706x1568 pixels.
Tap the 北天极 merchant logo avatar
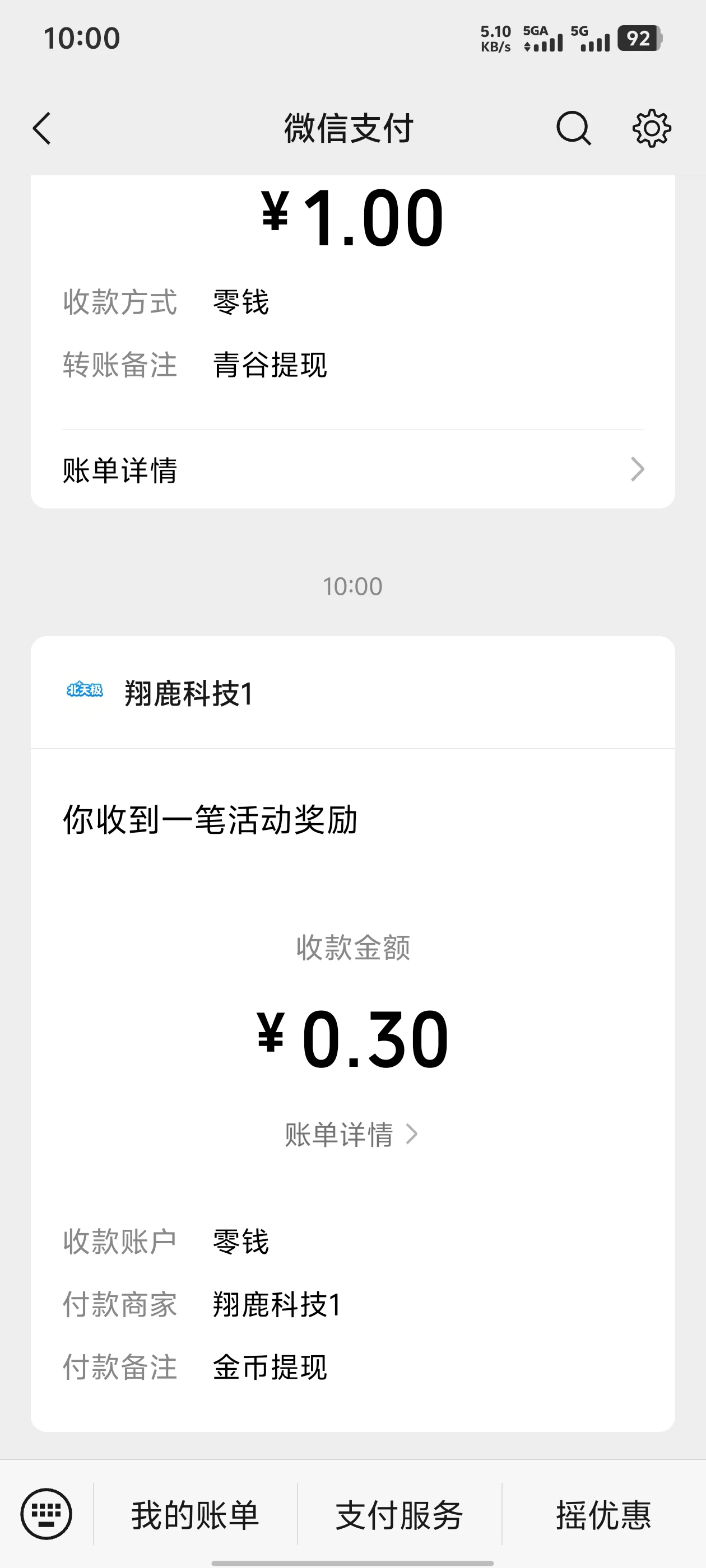pos(85,691)
